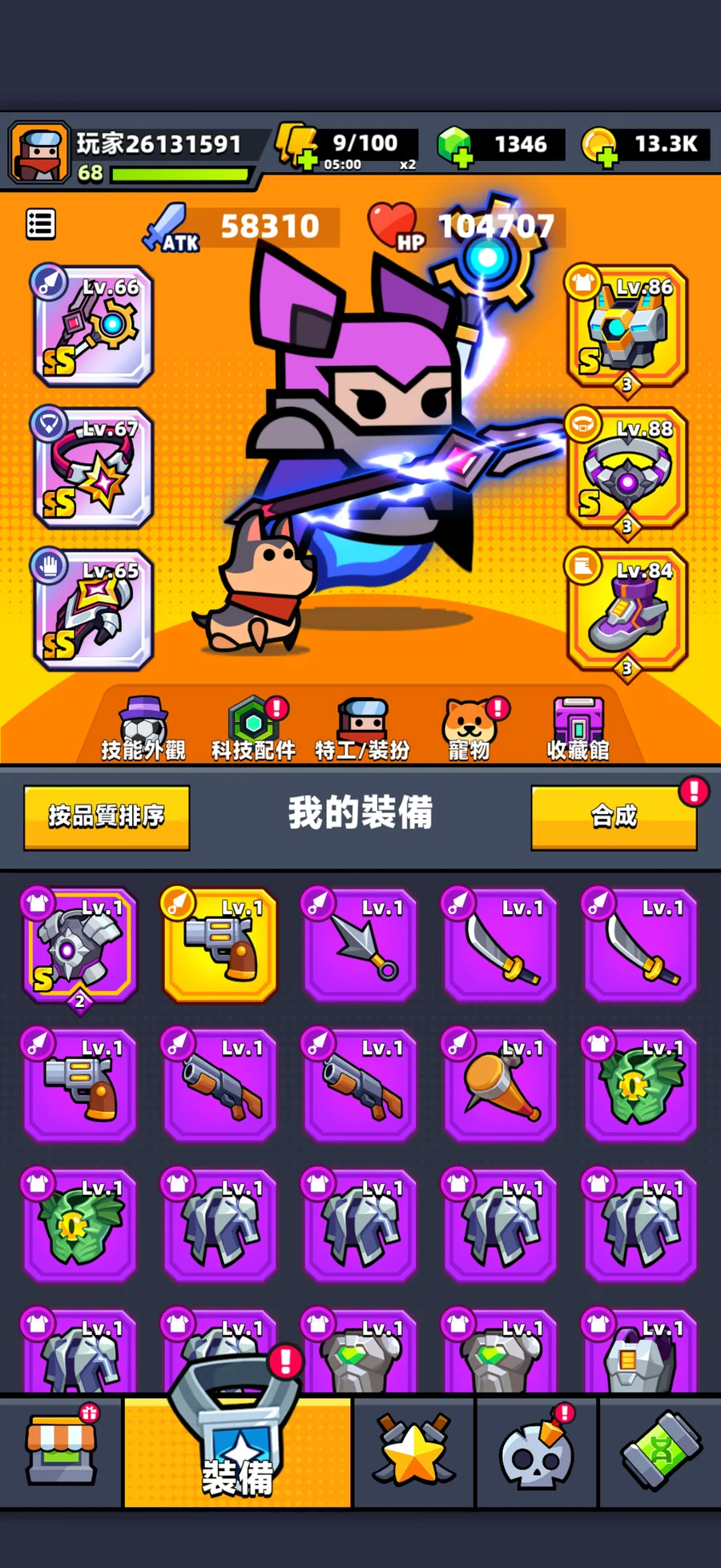Open 科技配件 tech parts
Viewport: 721px width, 1568px height.
click(254, 729)
